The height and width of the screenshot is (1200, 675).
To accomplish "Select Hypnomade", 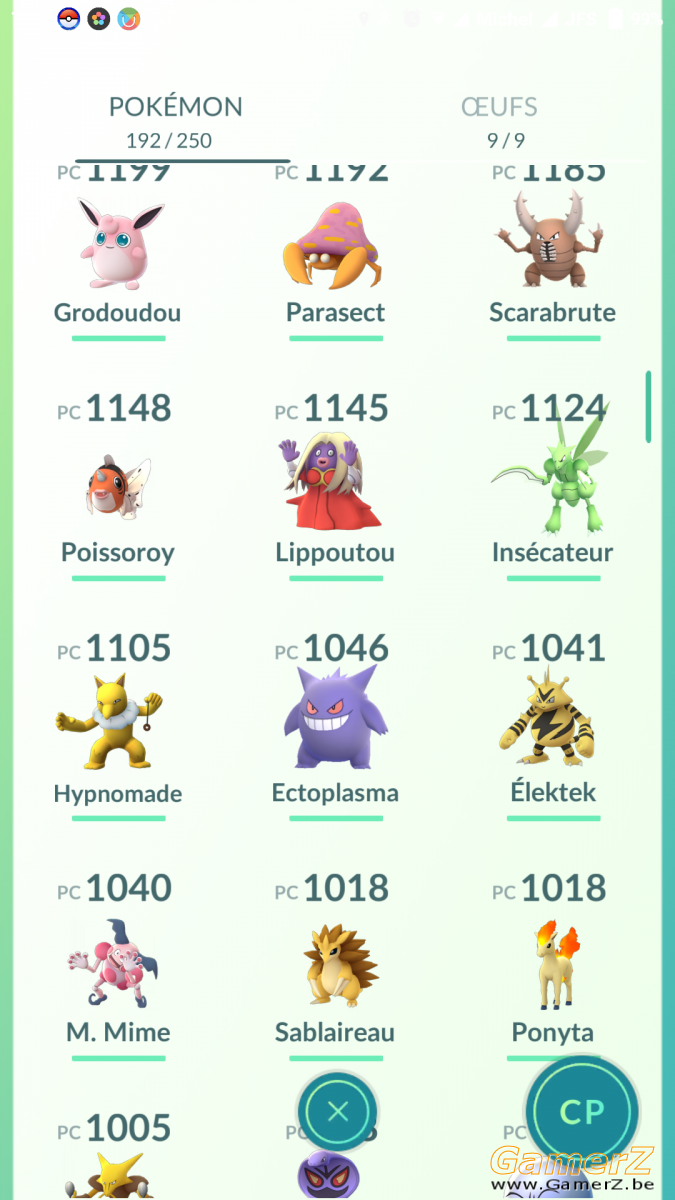I will [x=118, y=728].
